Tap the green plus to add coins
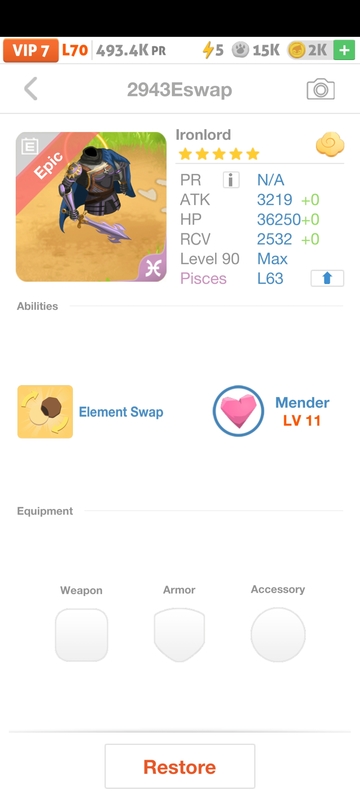Image resolution: width=360 pixels, height=800 pixels. (344, 51)
